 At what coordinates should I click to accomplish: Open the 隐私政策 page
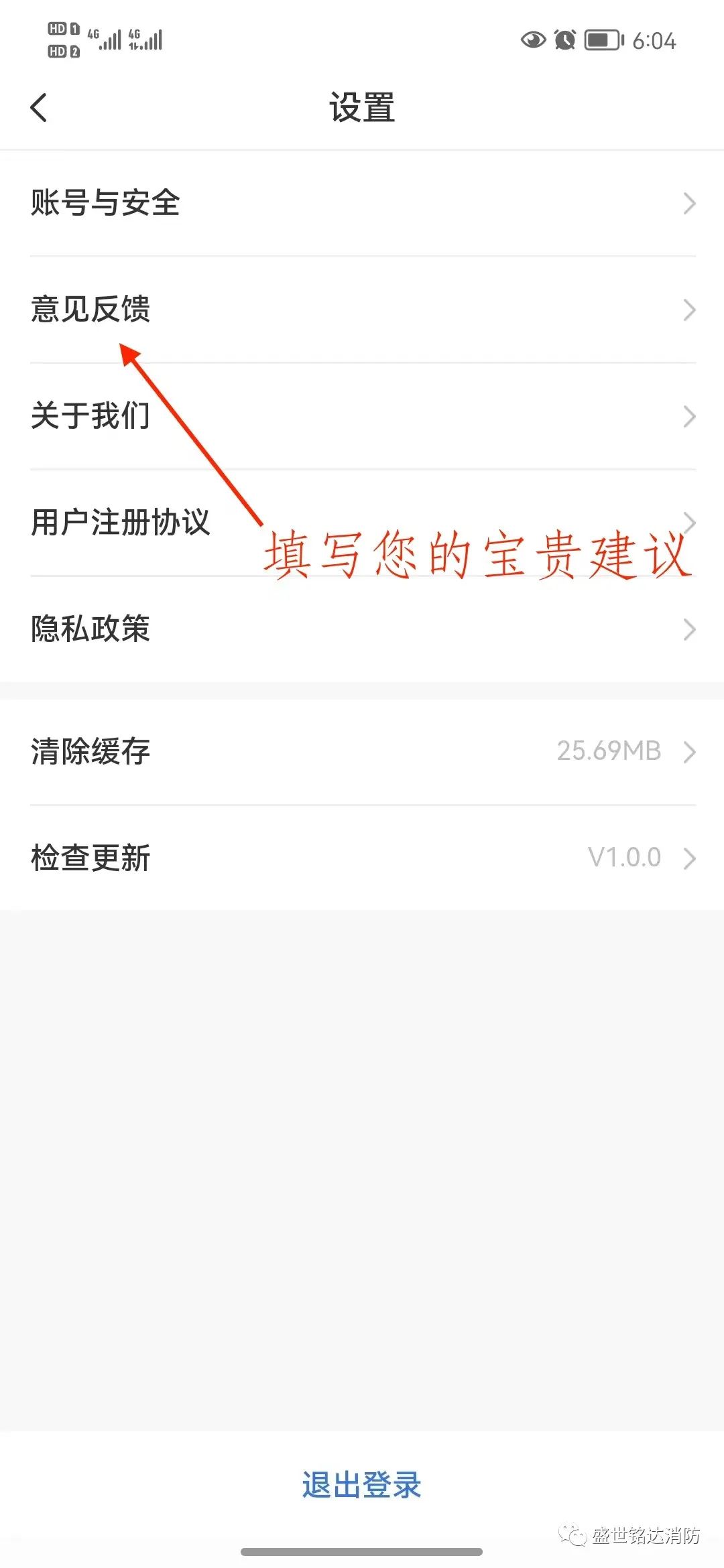362,629
